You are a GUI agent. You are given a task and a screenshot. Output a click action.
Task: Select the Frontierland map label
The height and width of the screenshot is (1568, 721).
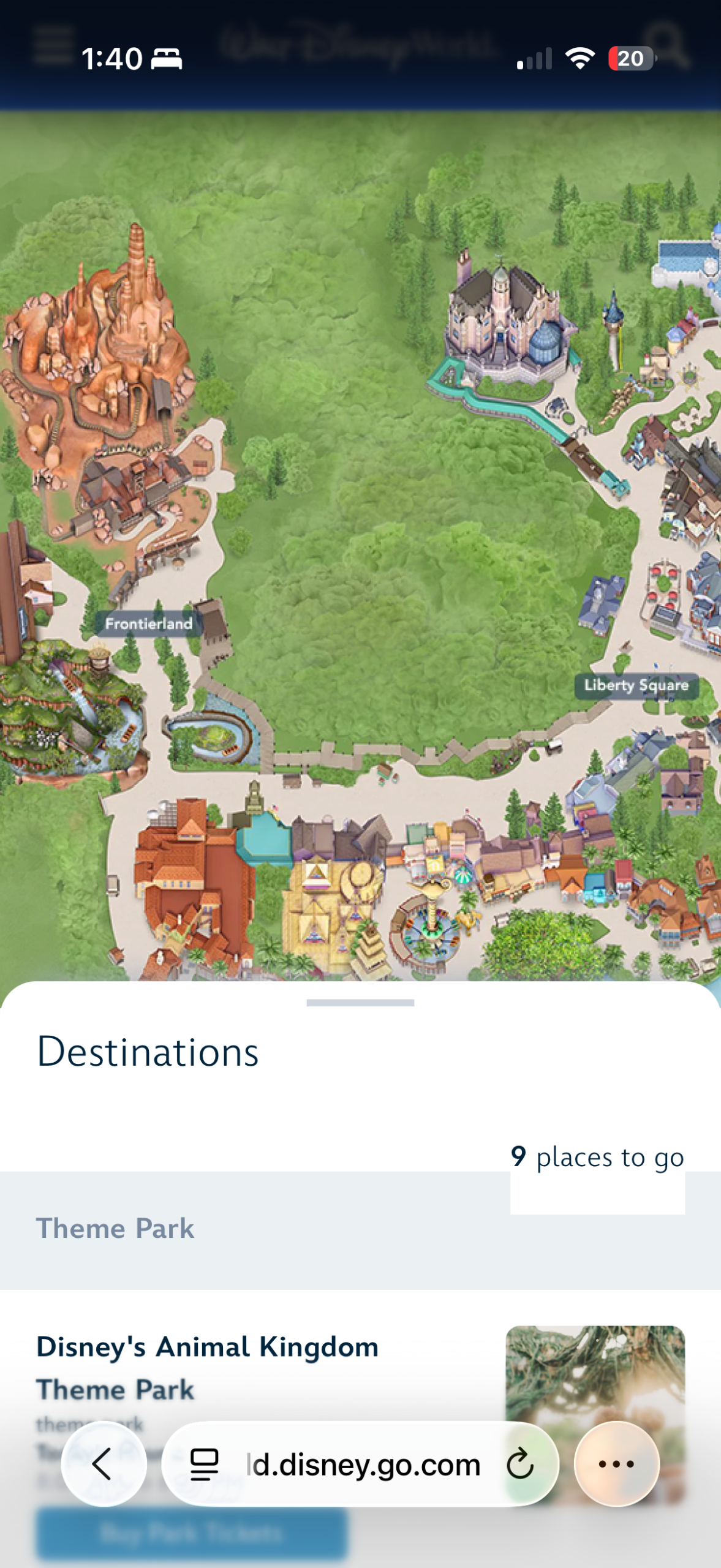[148, 624]
